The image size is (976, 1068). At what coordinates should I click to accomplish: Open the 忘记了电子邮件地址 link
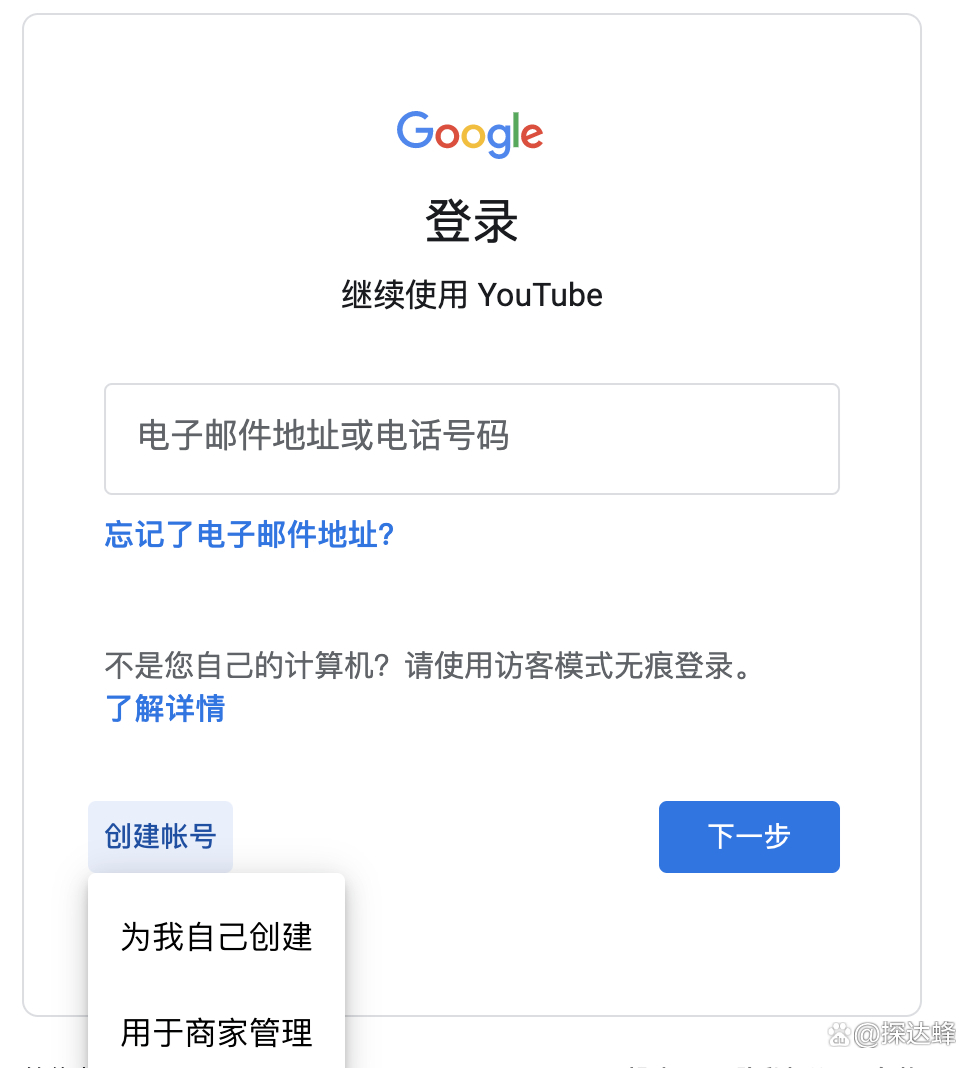point(249,536)
